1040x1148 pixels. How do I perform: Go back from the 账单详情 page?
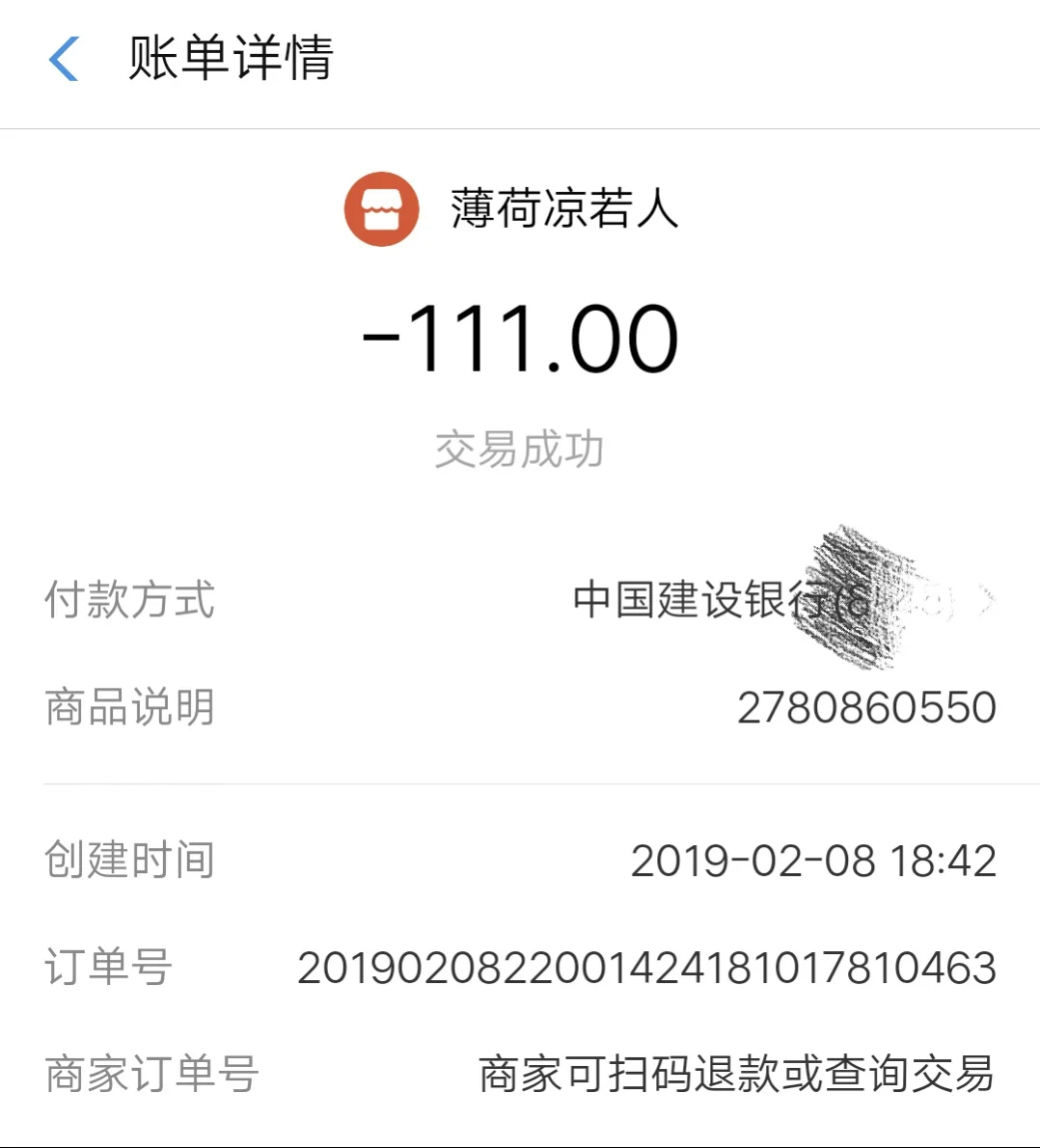pos(64,60)
